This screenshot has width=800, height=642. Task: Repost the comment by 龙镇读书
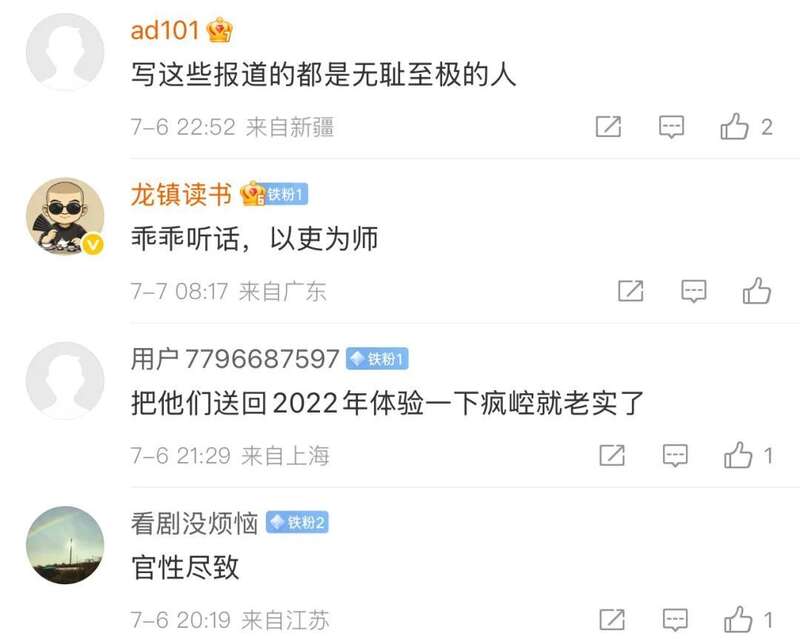tap(630, 291)
